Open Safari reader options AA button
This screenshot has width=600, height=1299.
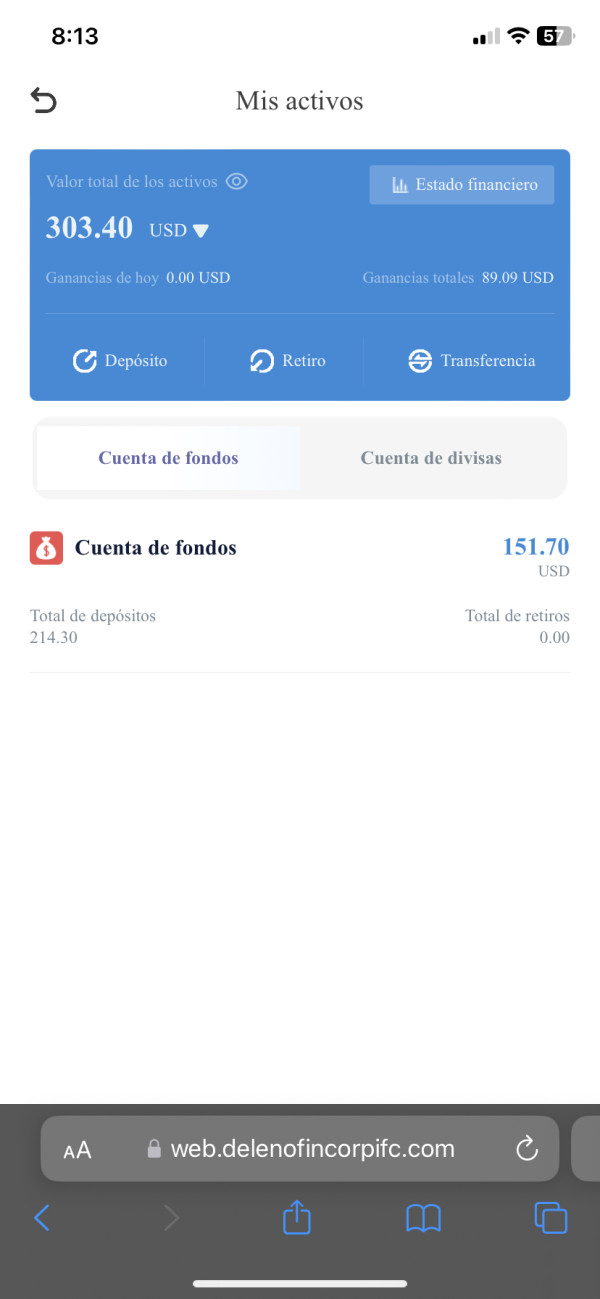click(x=77, y=1149)
